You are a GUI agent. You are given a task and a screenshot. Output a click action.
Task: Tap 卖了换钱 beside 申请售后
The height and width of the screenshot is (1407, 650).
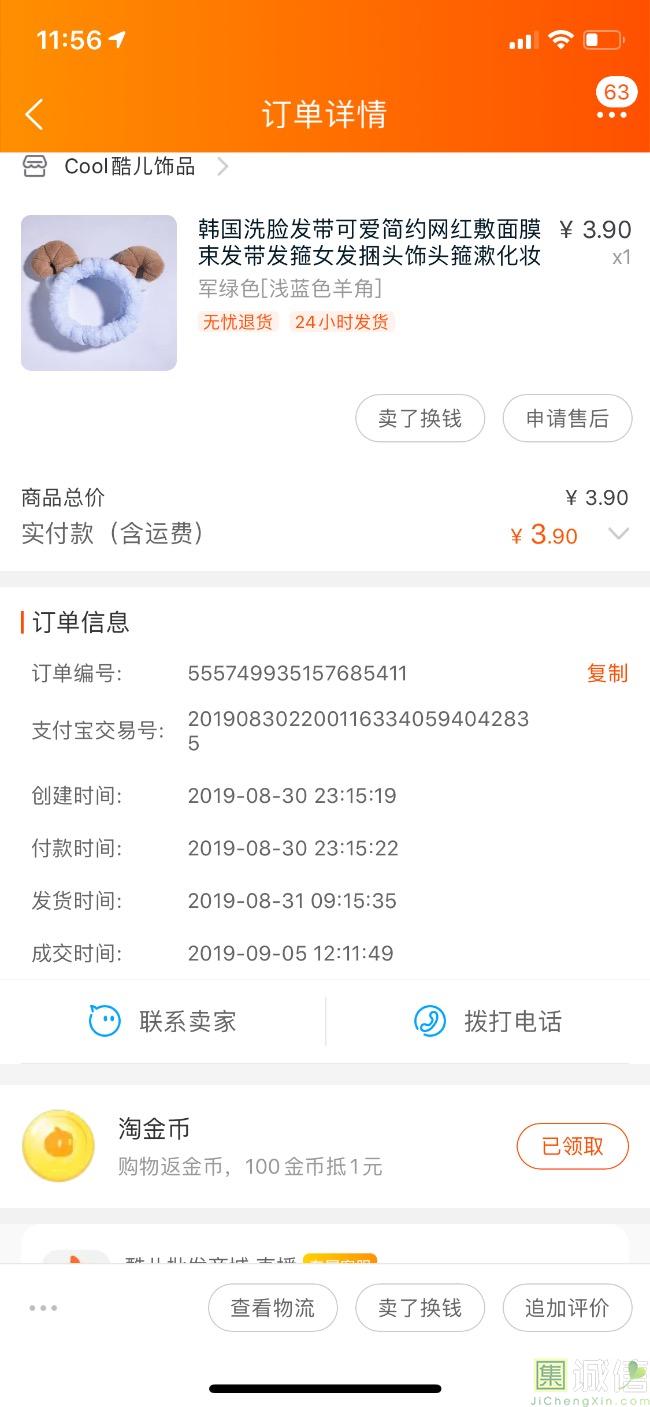coord(420,419)
